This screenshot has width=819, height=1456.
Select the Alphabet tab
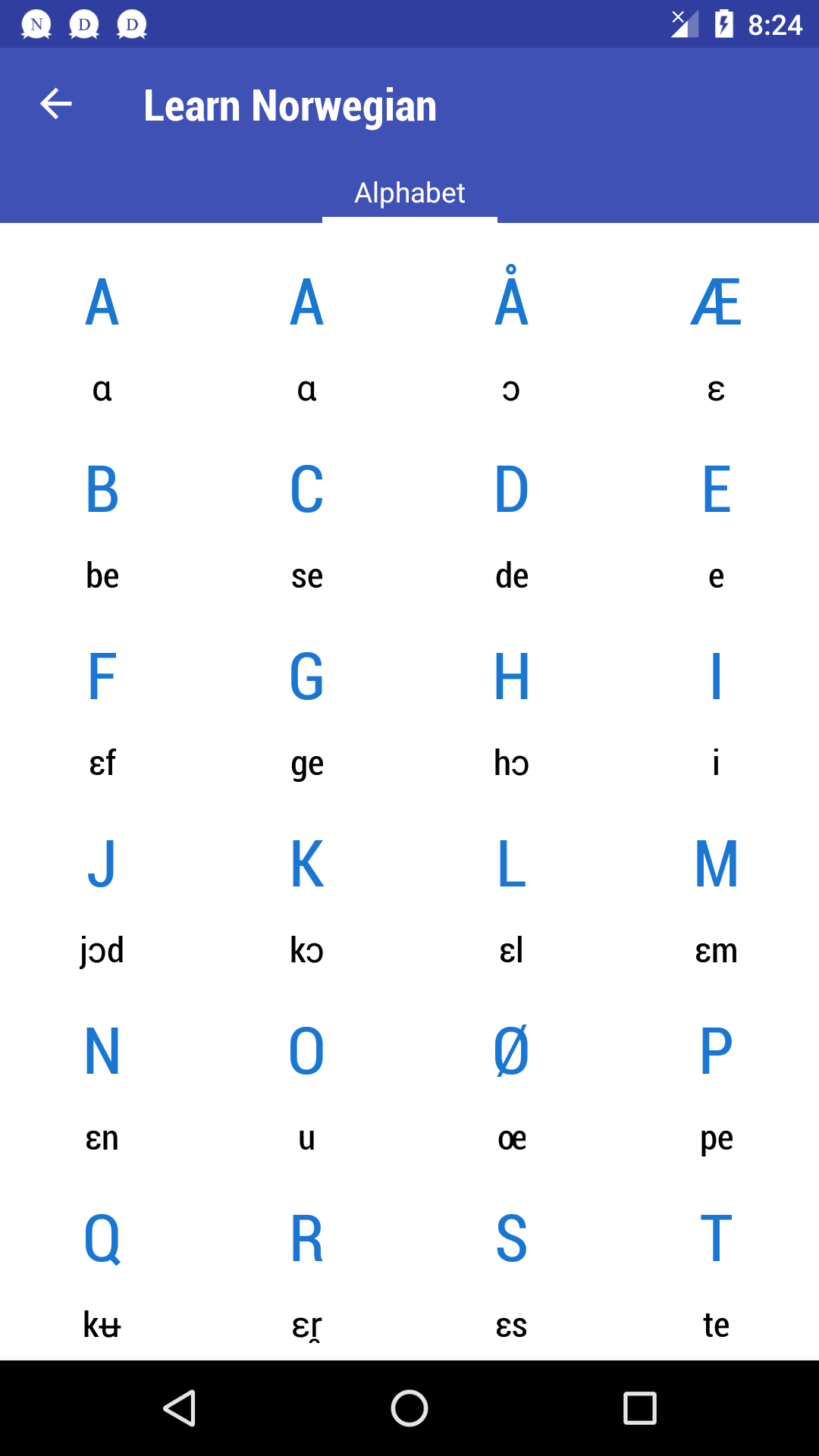click(409, 193)
